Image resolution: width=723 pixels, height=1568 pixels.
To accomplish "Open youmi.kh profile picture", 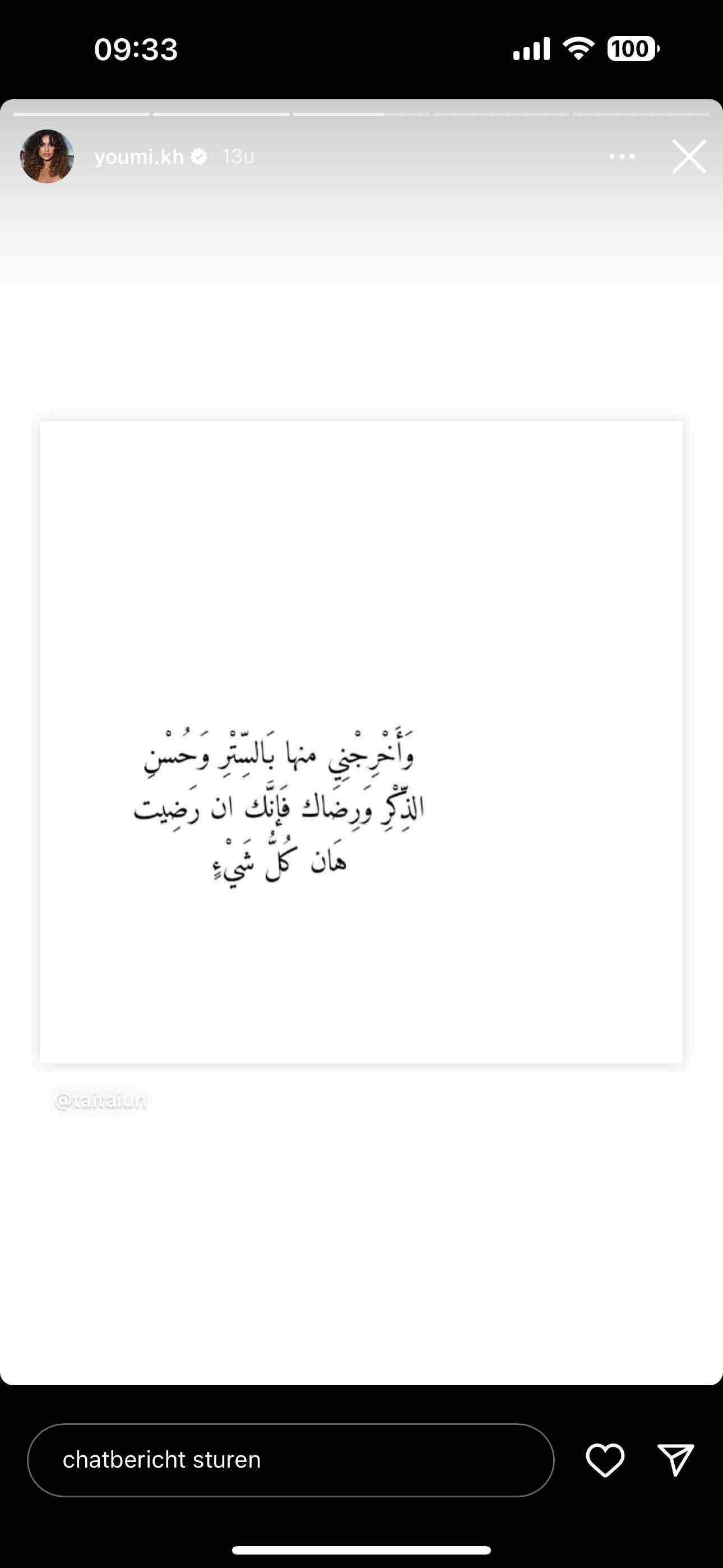I will point(48,156).
